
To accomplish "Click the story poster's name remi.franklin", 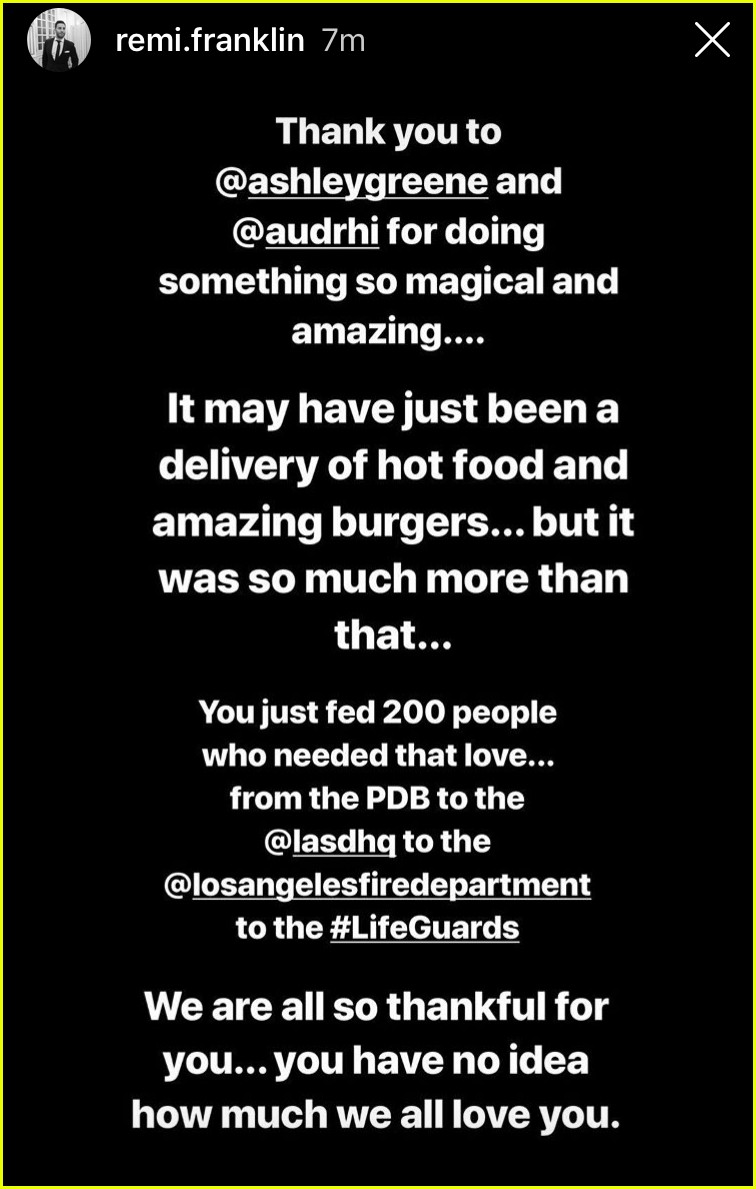I will pyautogui.click(x=210, y=40).
